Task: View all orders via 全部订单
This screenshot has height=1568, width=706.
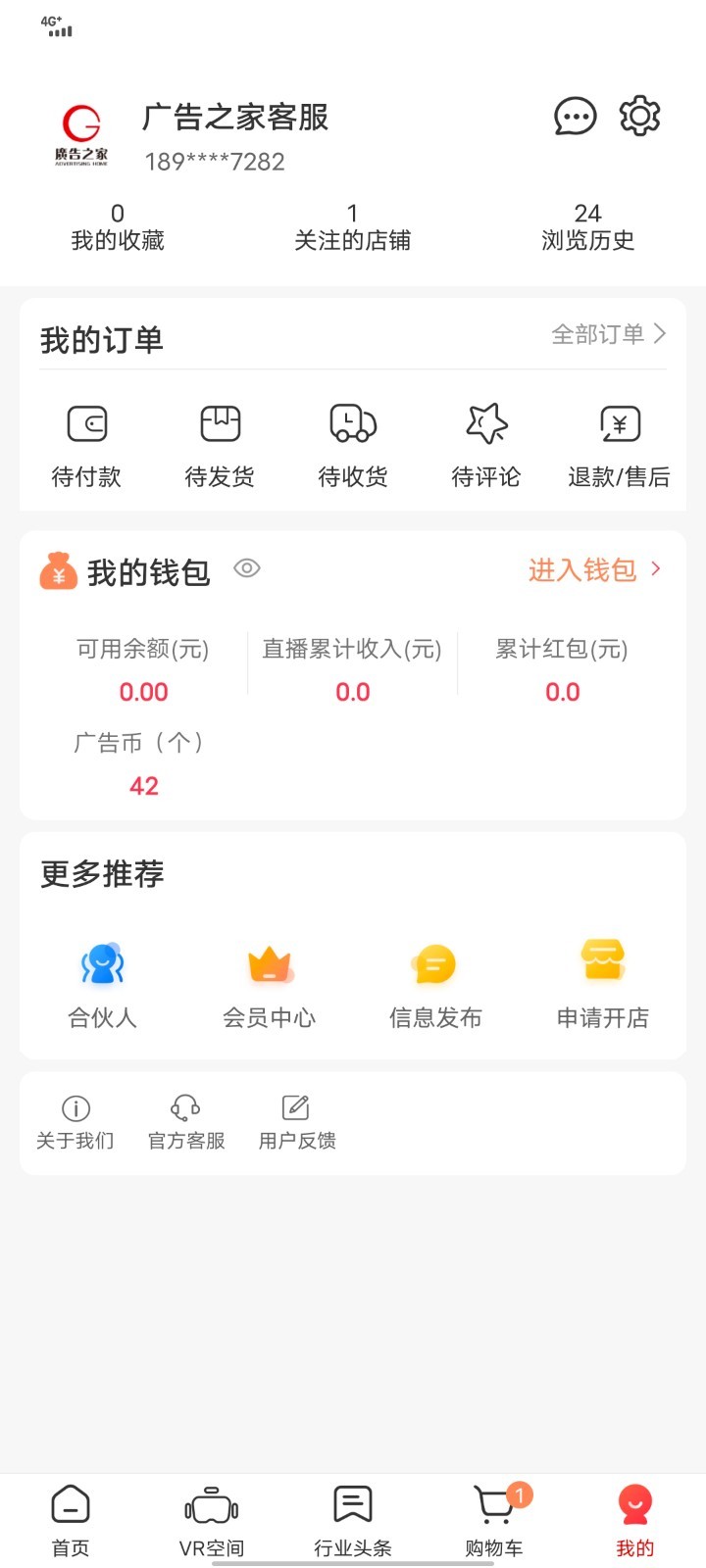Action: tap(608, 334)
